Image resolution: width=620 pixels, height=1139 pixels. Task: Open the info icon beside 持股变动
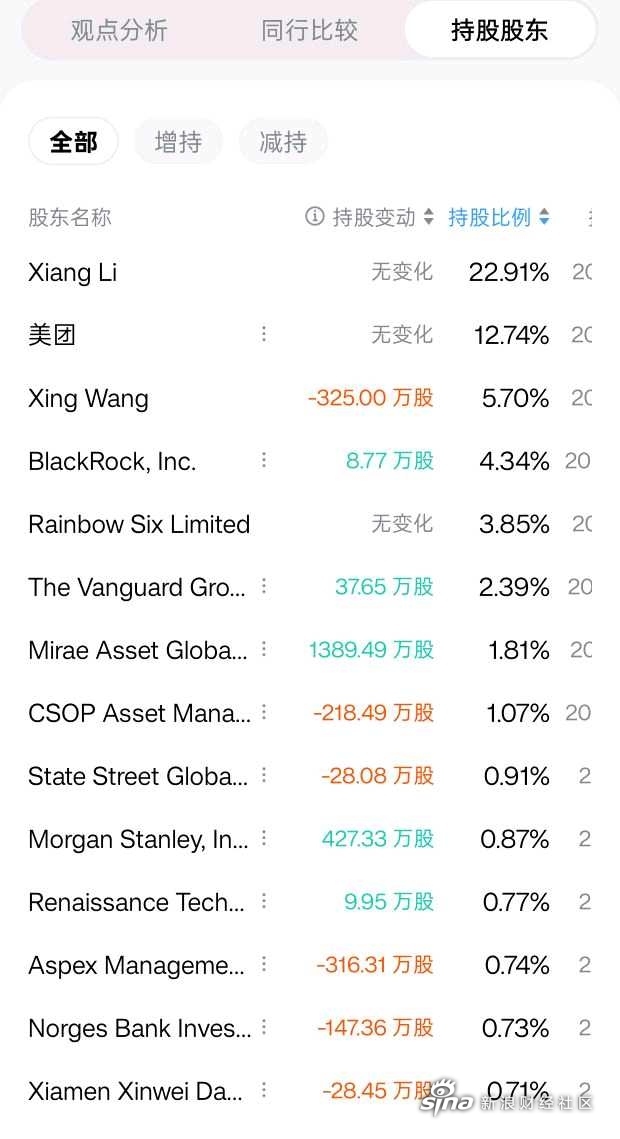pyautogui.click(x=314, y=216)
